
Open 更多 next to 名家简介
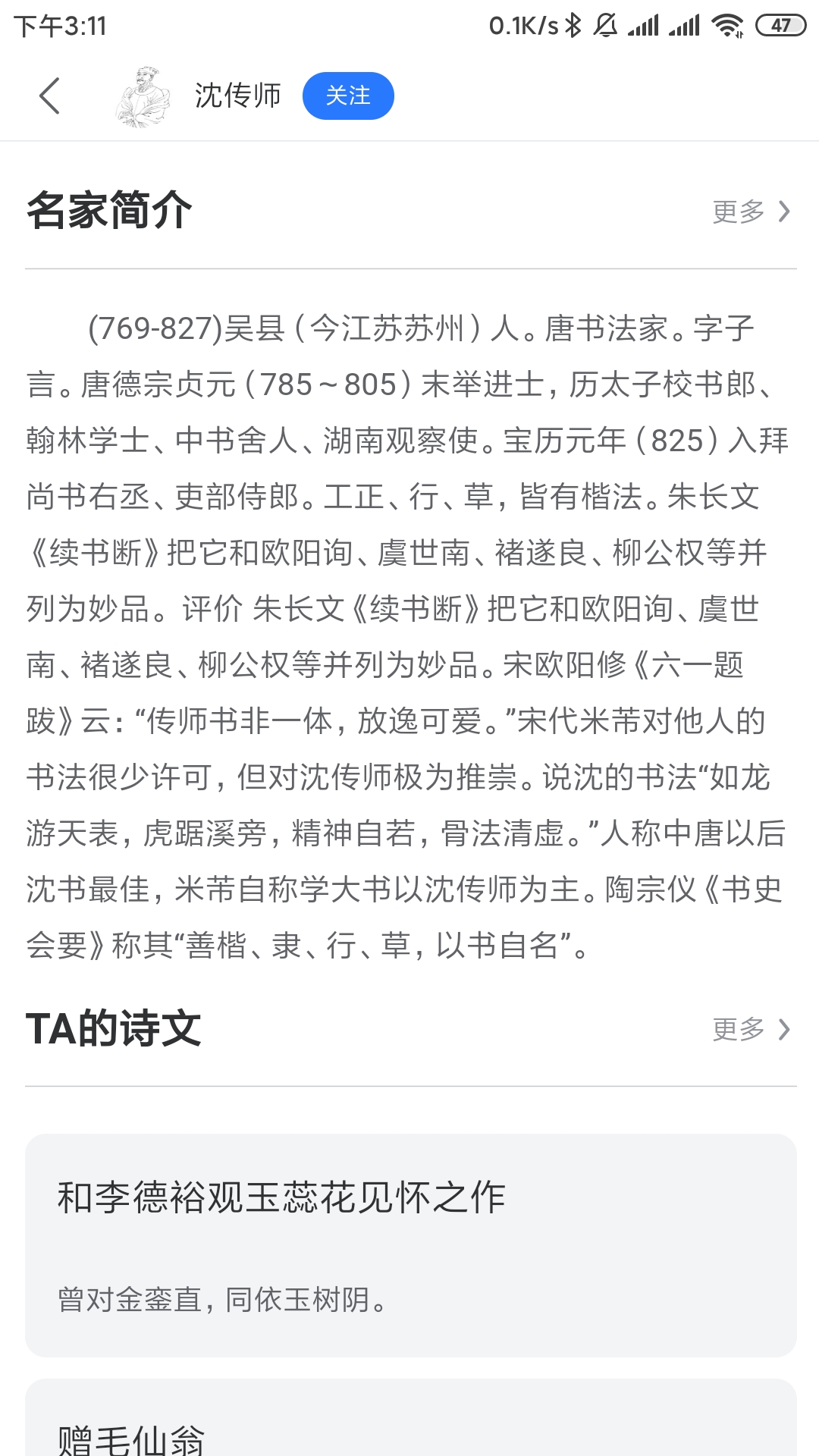(x=751, y=212)
